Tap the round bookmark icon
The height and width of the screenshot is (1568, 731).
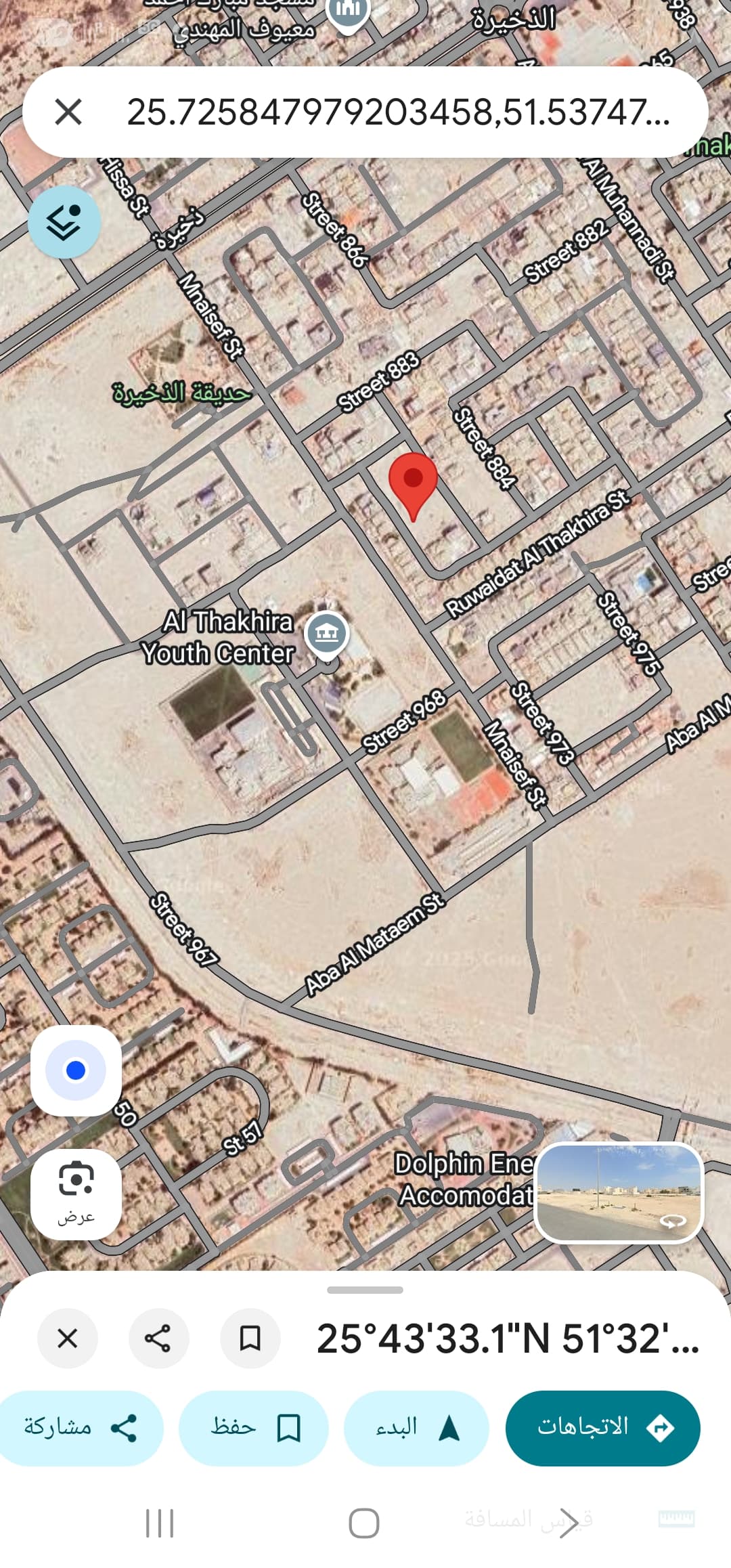[x=250, y=1338]
